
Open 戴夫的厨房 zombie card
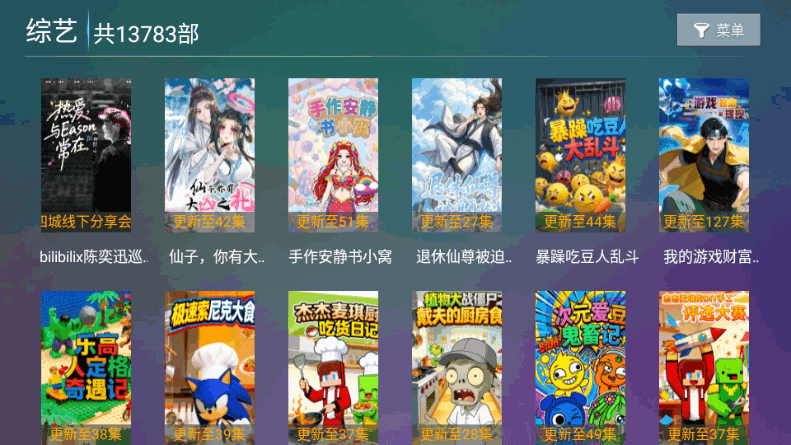457,367
